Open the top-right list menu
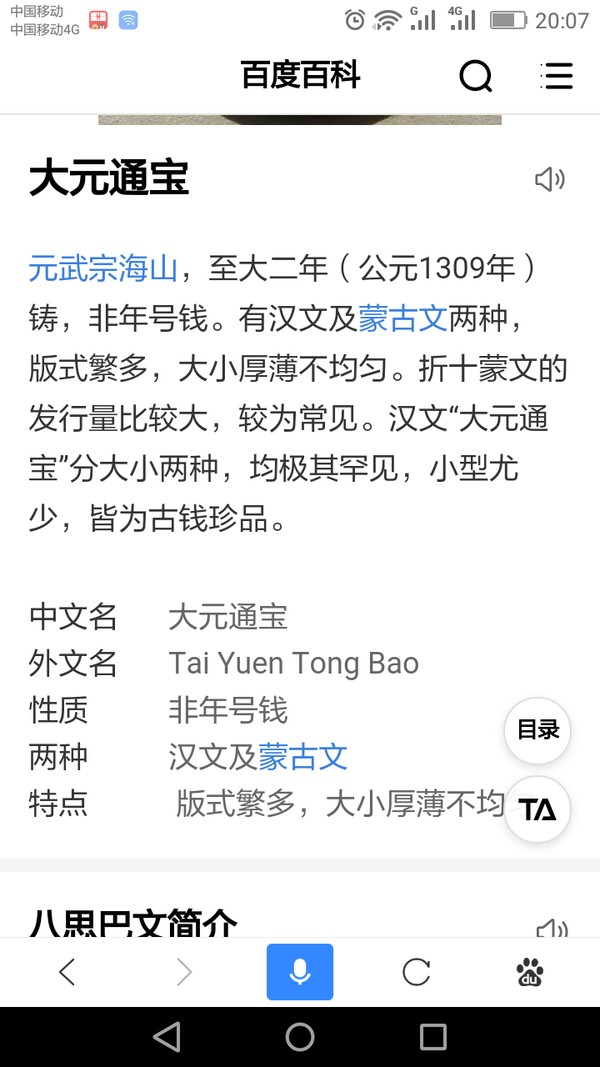This screenshot has height=1067, width=600. click(x=556, y=76)
